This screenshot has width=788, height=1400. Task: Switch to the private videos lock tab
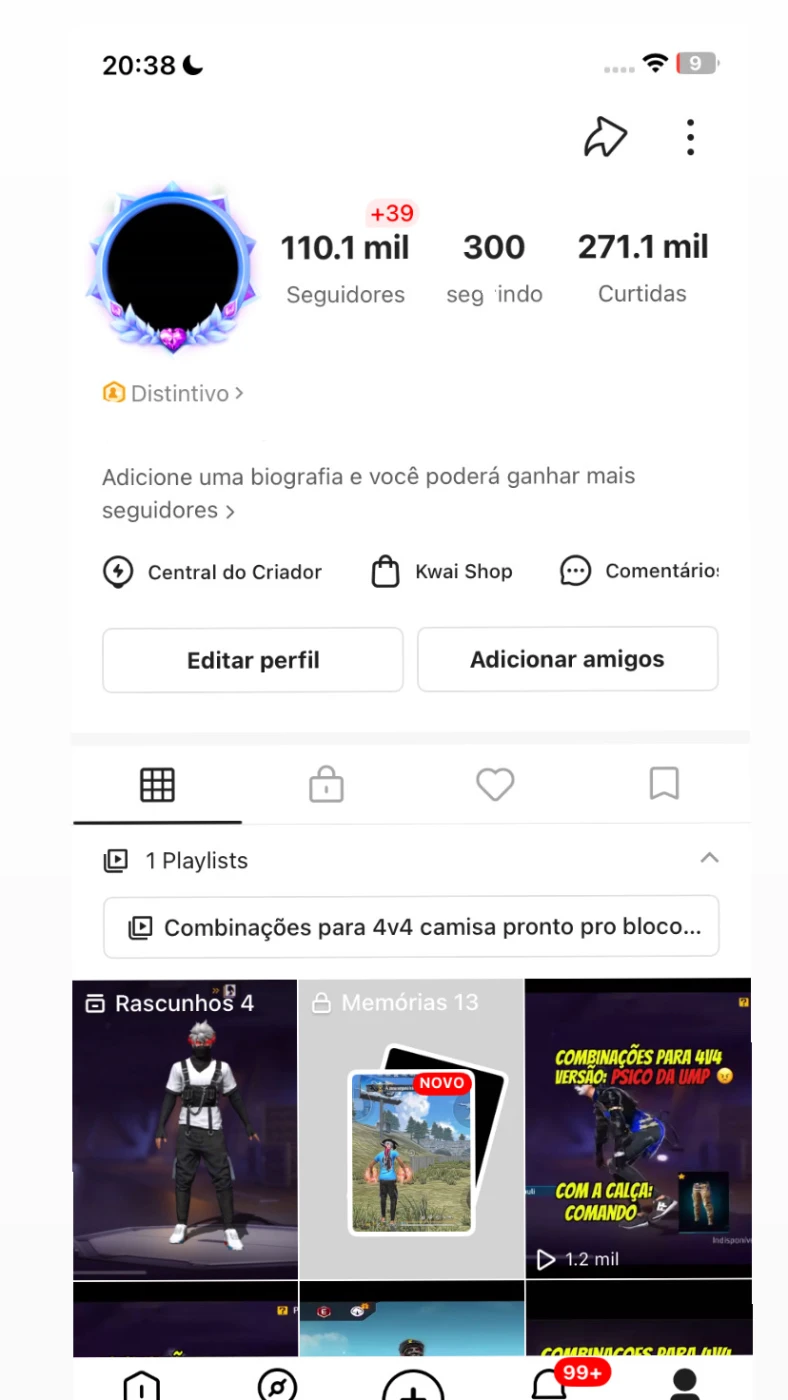(326, 785)
